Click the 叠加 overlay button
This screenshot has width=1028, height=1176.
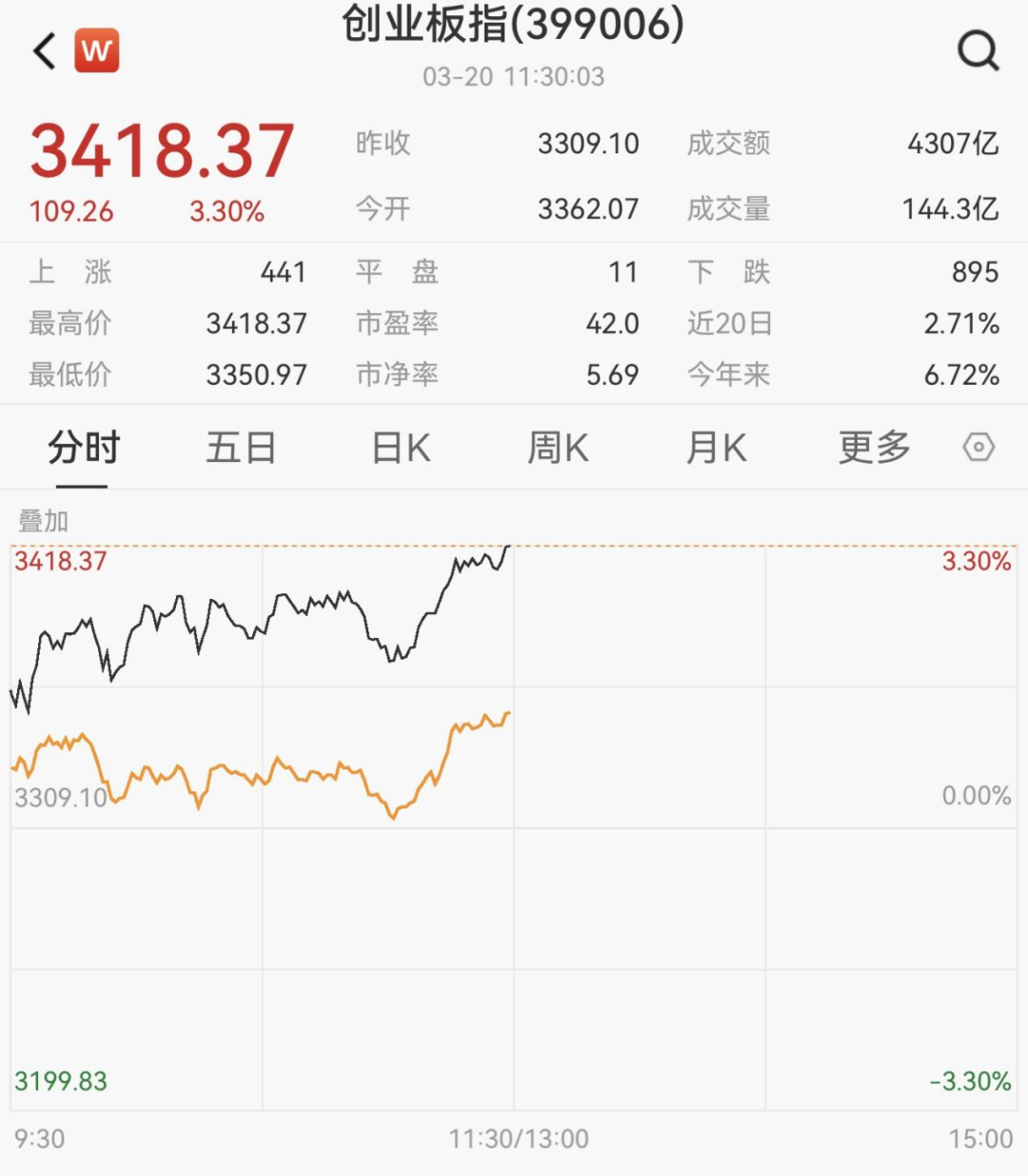tap(42, 522)
